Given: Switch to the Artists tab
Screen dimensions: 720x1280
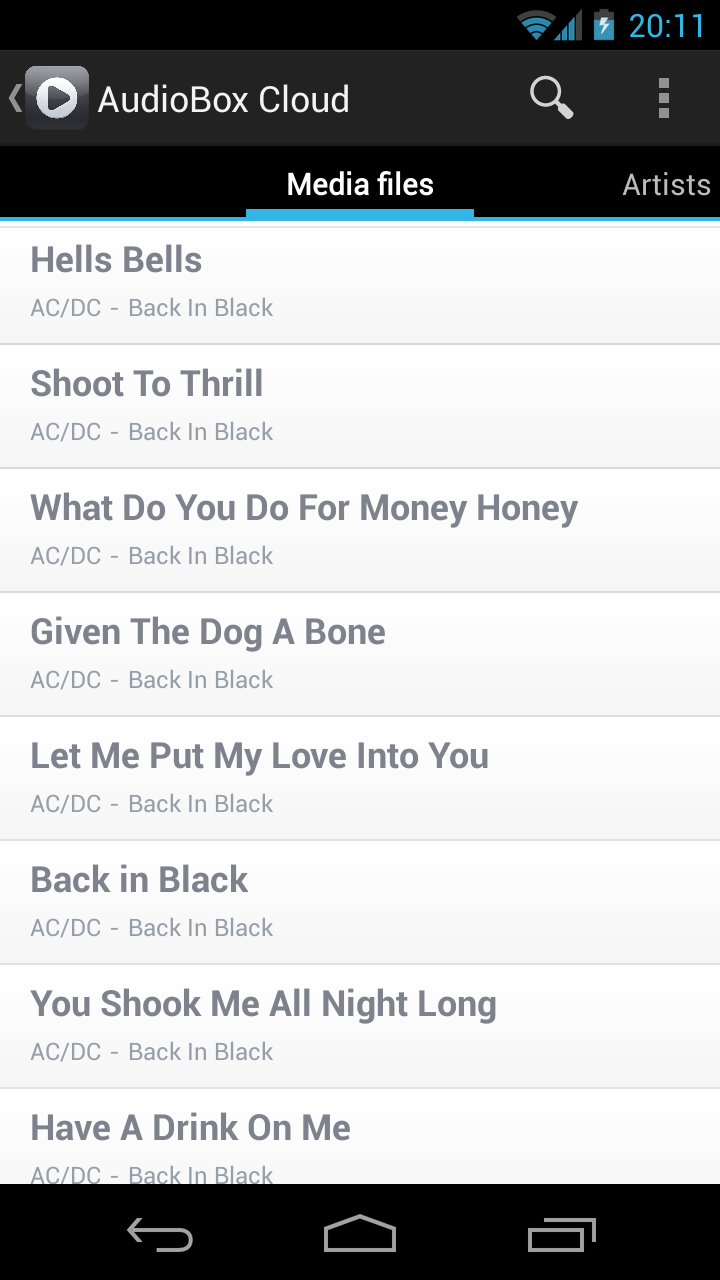Looking at the screenshot, I should tap(666, 184).
